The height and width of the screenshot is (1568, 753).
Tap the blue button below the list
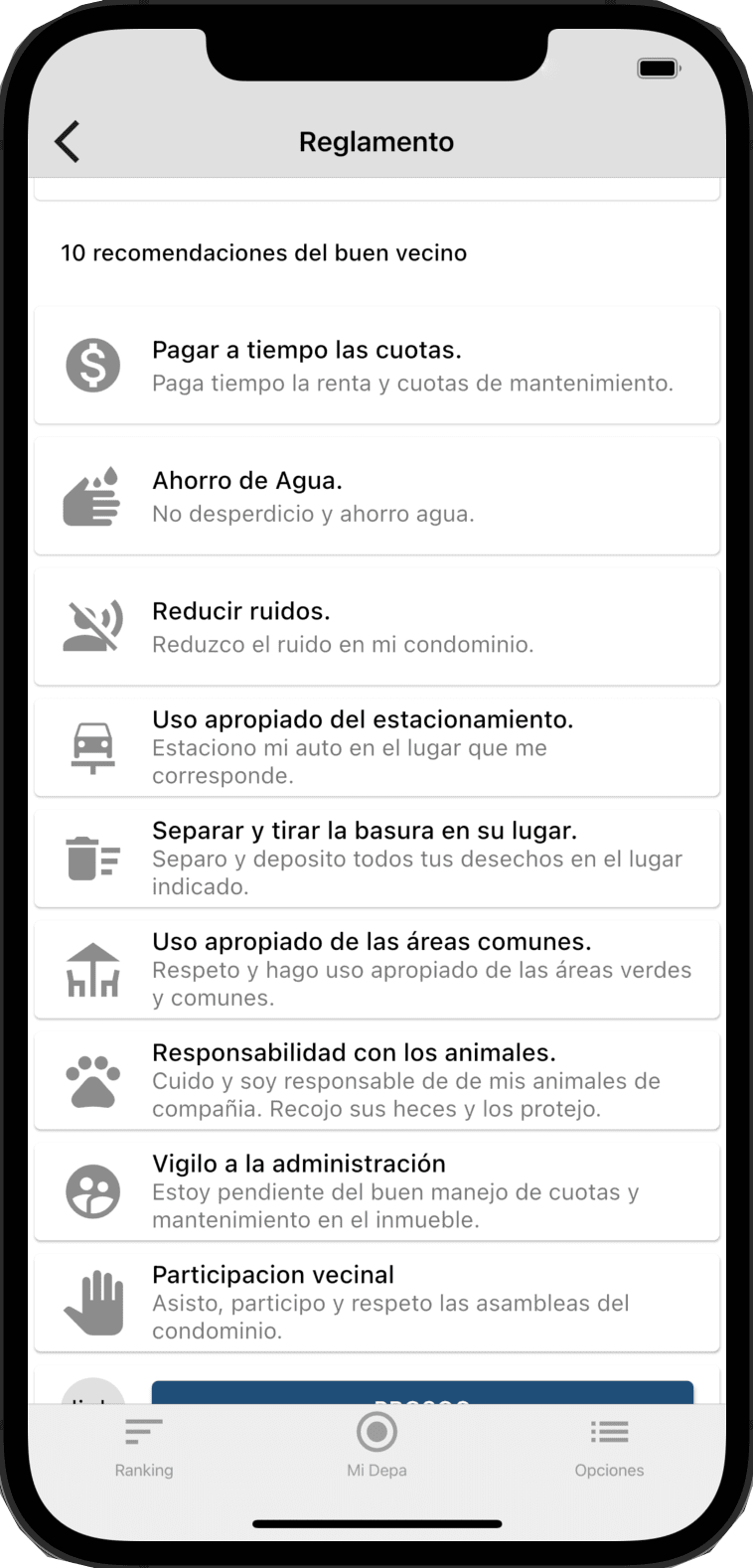(422, 1392)
